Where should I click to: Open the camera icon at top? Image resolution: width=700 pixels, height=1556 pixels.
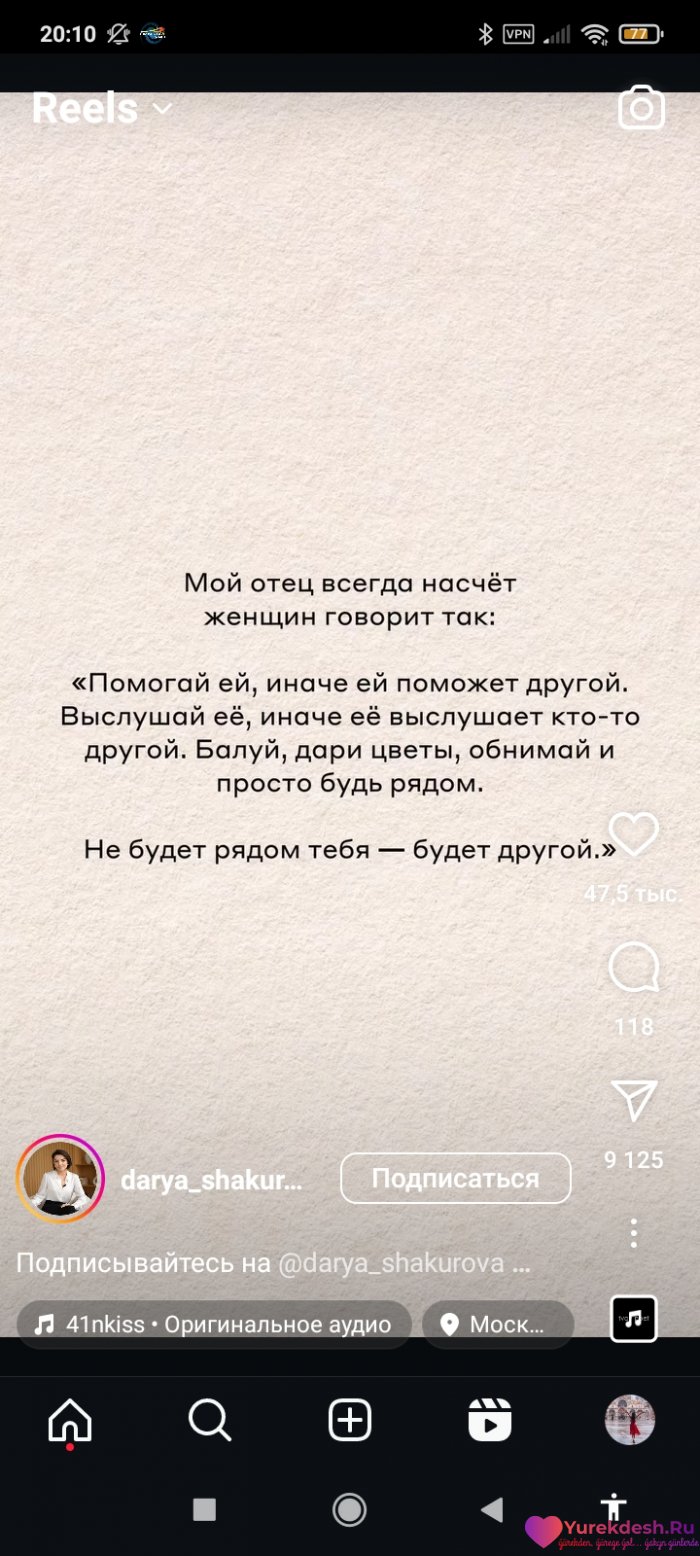coord(641,107)
